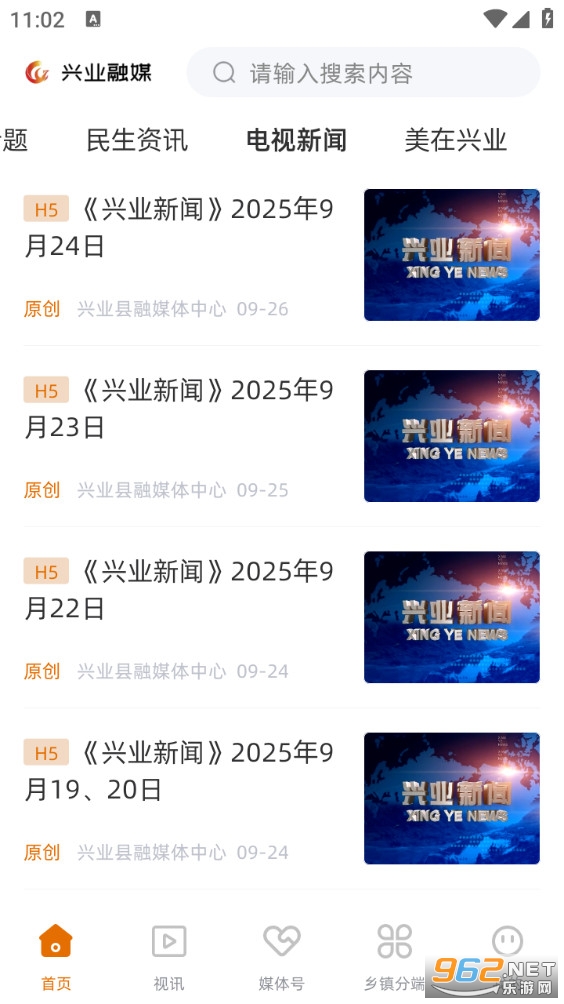Open 《兴业新闻》 September 24 news item

click(282, 255)
